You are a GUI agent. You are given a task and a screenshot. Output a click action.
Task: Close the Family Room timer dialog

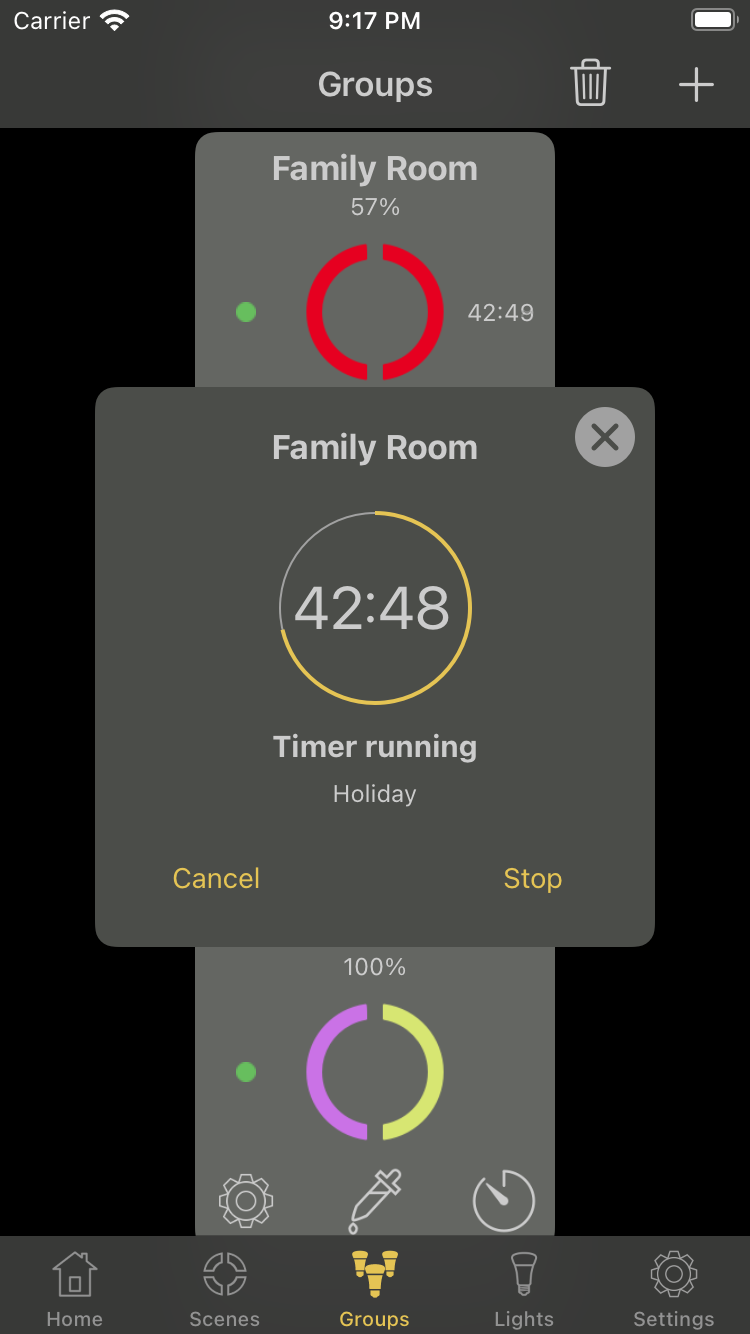(605, 437)
